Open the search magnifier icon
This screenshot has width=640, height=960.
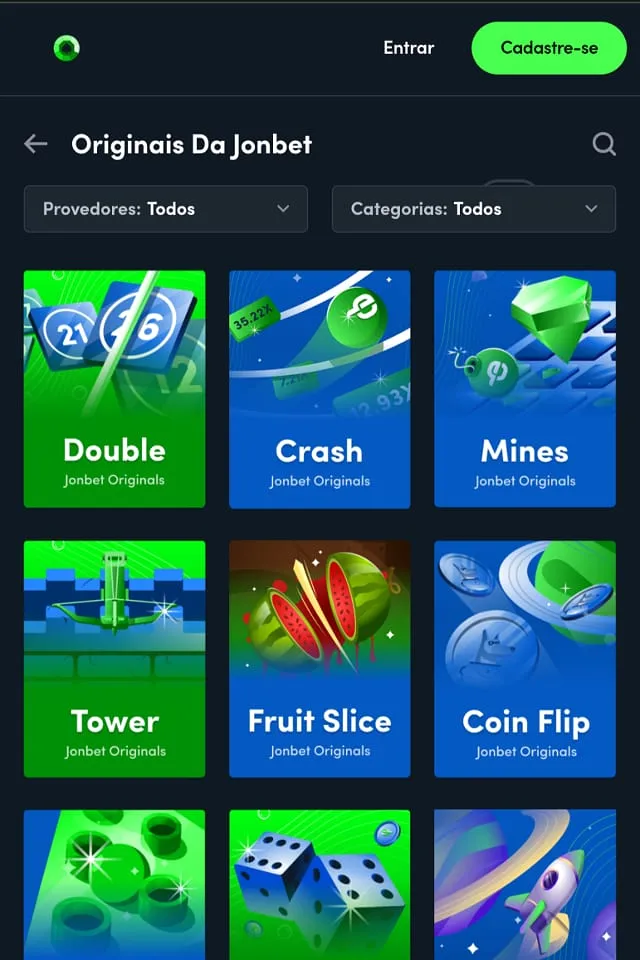coord(604,144)
